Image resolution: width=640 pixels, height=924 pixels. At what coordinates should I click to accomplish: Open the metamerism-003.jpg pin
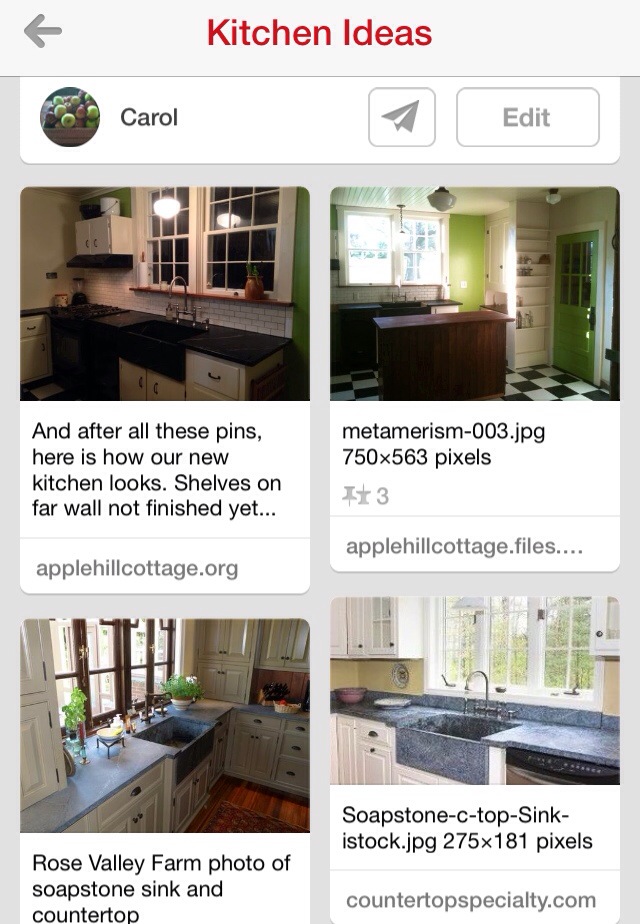(x=475, y=294)
